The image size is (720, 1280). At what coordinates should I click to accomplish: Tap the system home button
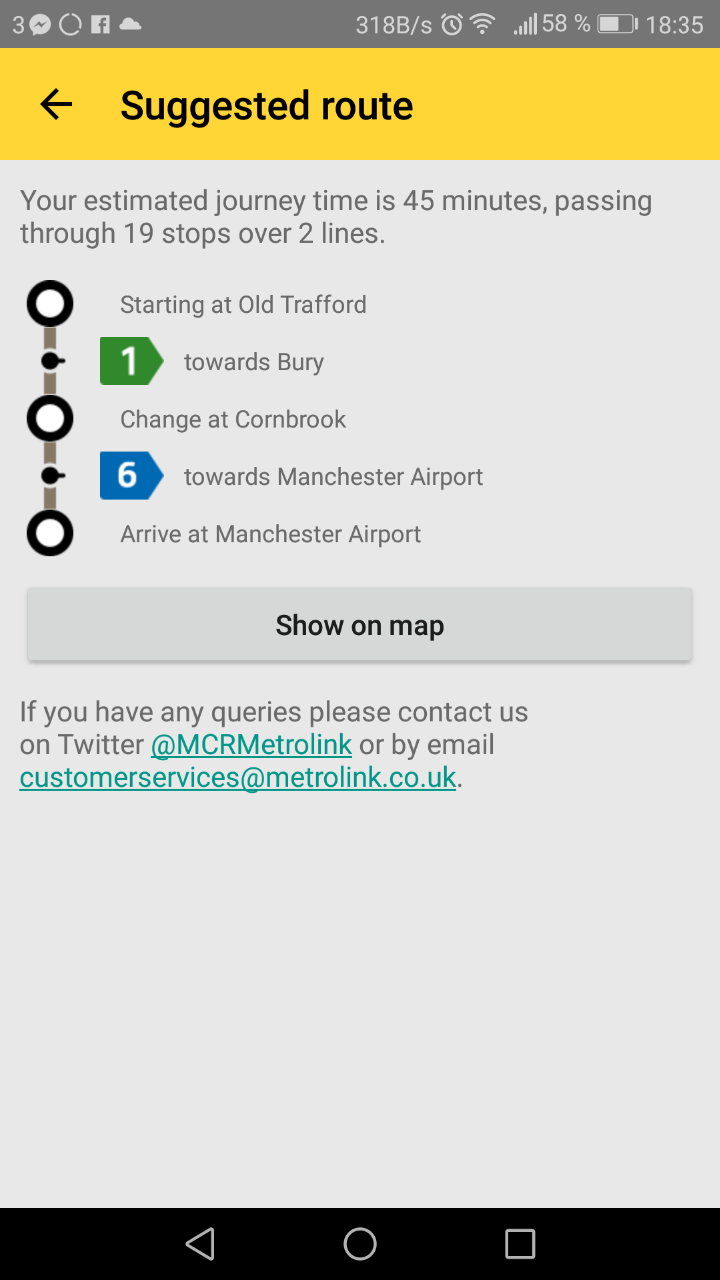pyautogui.click(x=360, y=1244)
